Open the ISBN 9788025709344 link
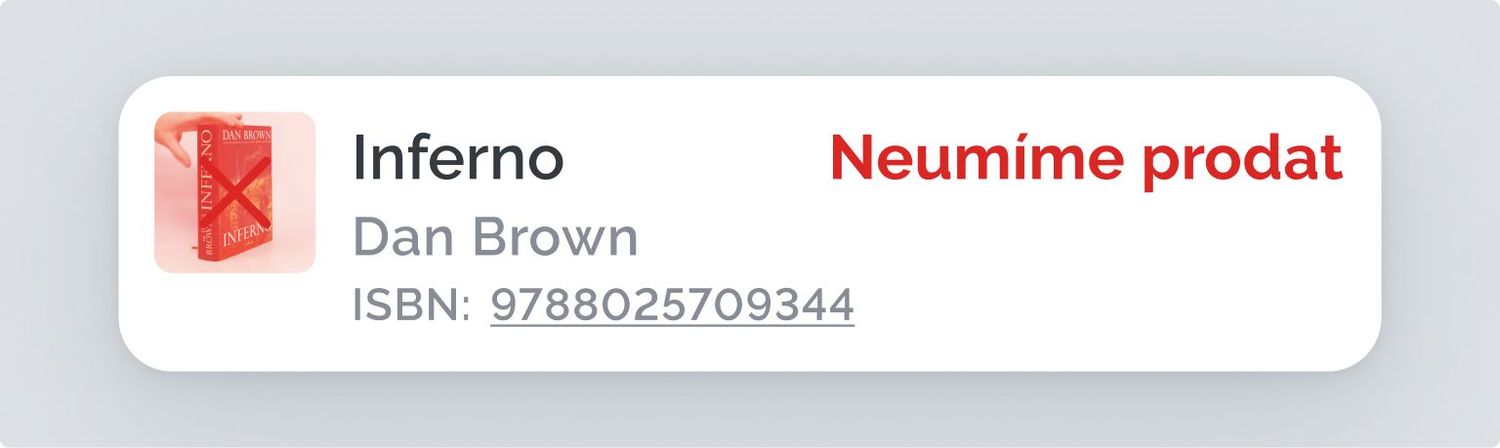 tap(671, 305)
